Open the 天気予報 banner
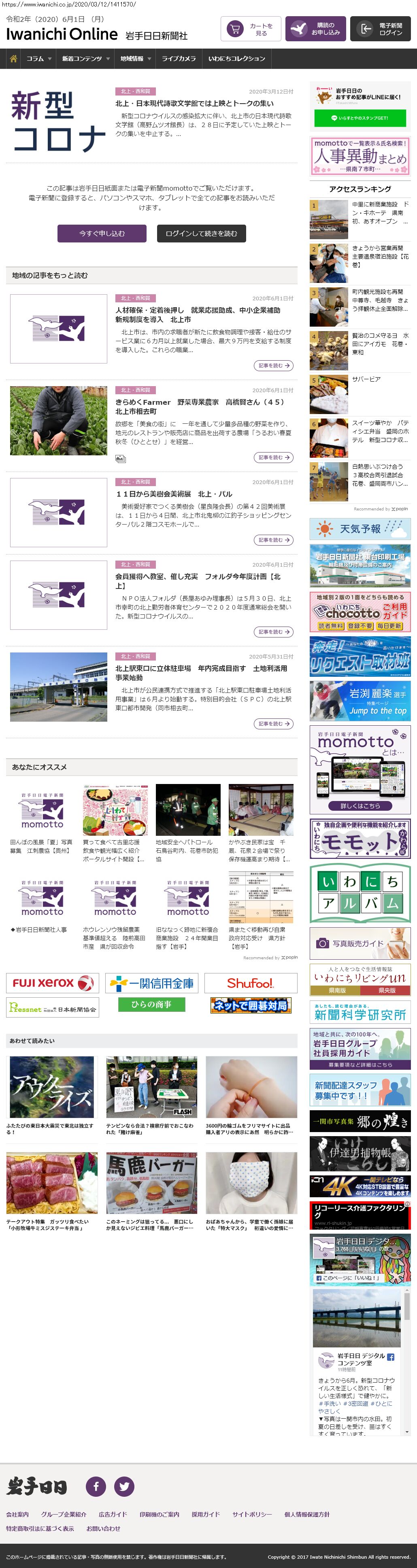The image size is (417, 1568). [360, 529]
